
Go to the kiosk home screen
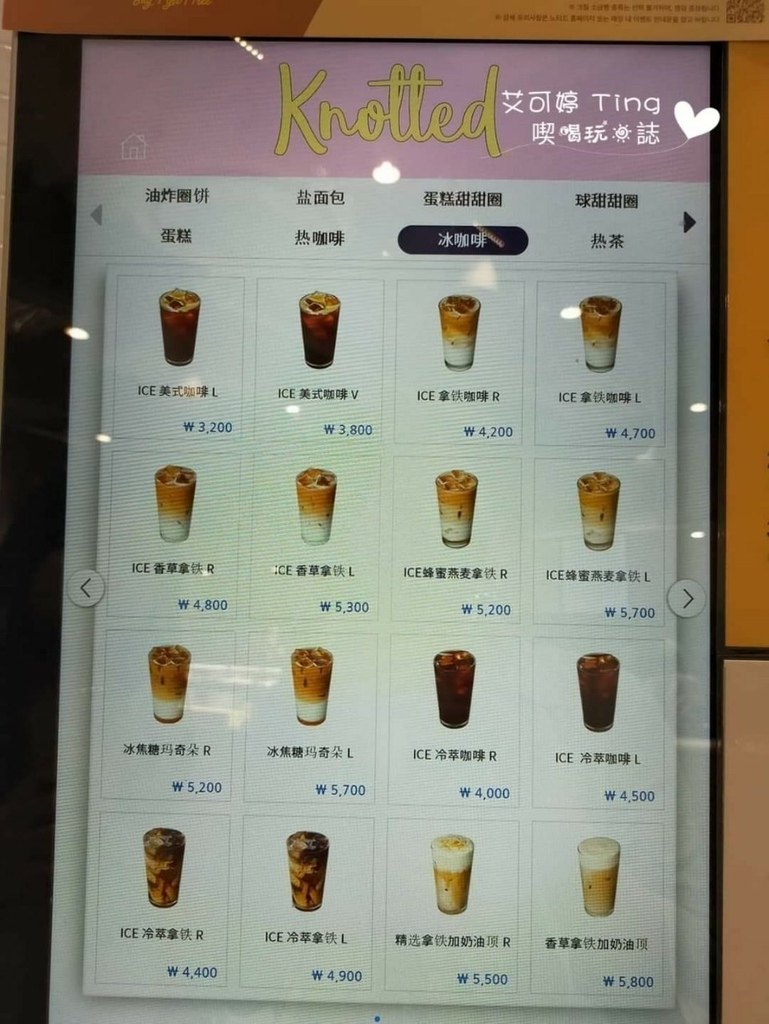pyautogui.click(x=133, y=147)
